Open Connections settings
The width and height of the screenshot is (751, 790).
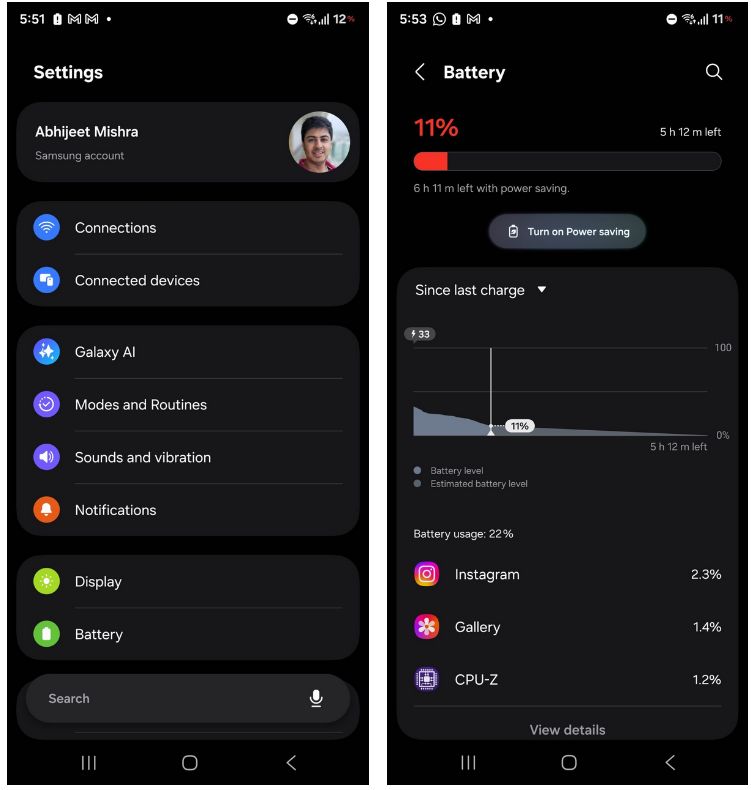pyautogui.click(x=115, y=228)
